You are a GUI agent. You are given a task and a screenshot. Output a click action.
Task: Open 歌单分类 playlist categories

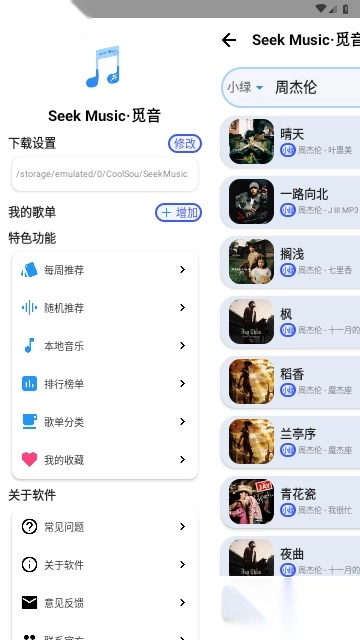click(x=105, y=422)
